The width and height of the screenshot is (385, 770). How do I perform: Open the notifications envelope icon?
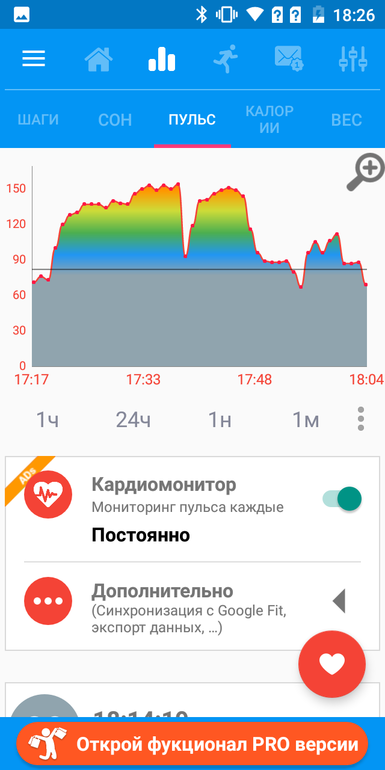pyautogui.click(x=289, y=59)
